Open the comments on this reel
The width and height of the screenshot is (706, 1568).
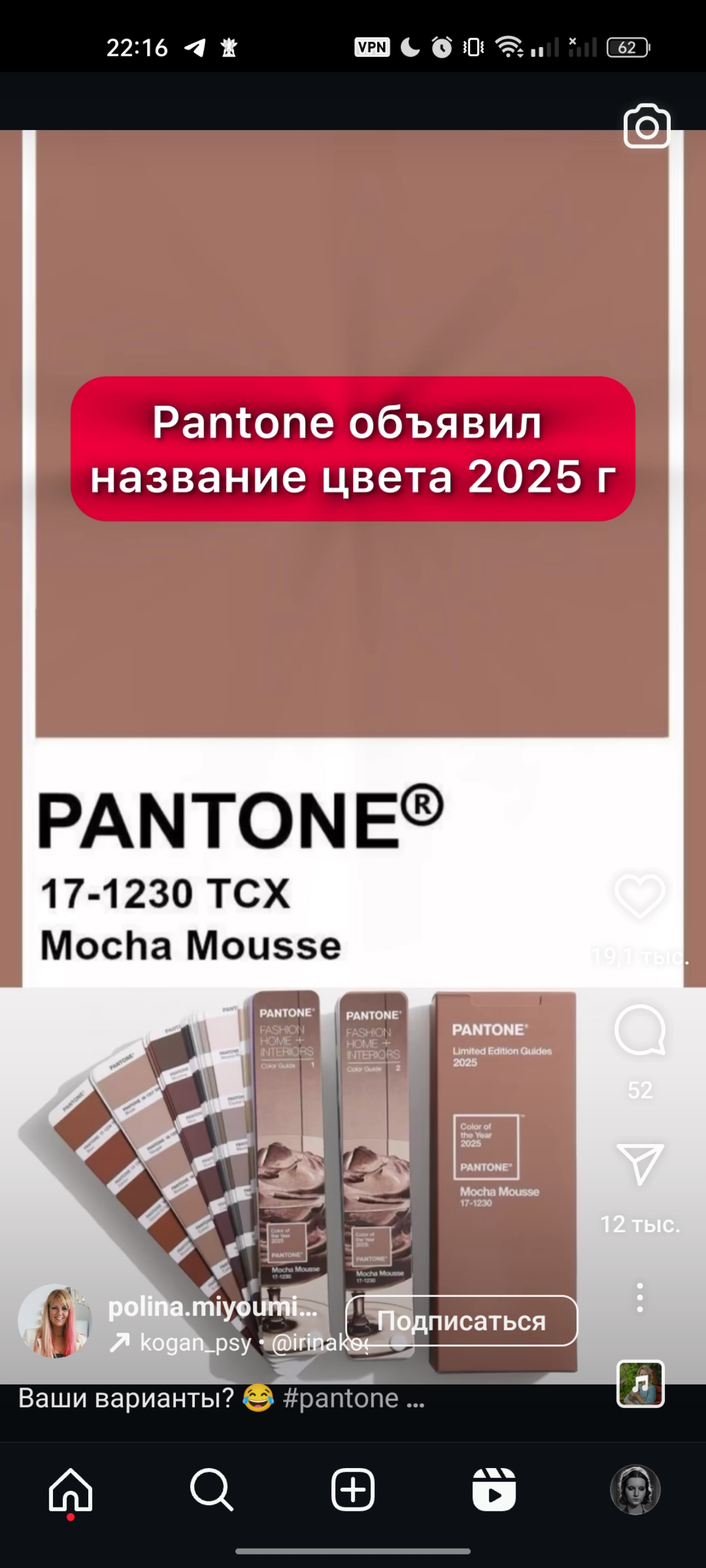click(640, 1030)
